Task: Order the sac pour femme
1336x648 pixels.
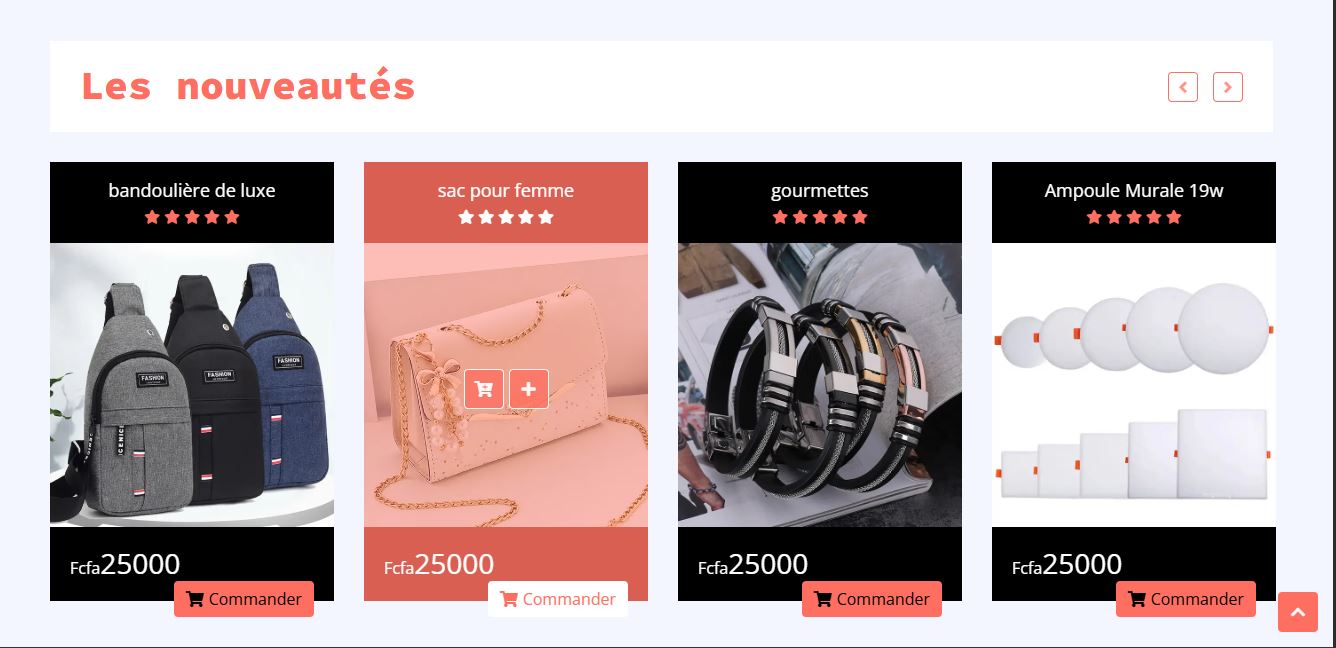Action: tap(558, 599)
